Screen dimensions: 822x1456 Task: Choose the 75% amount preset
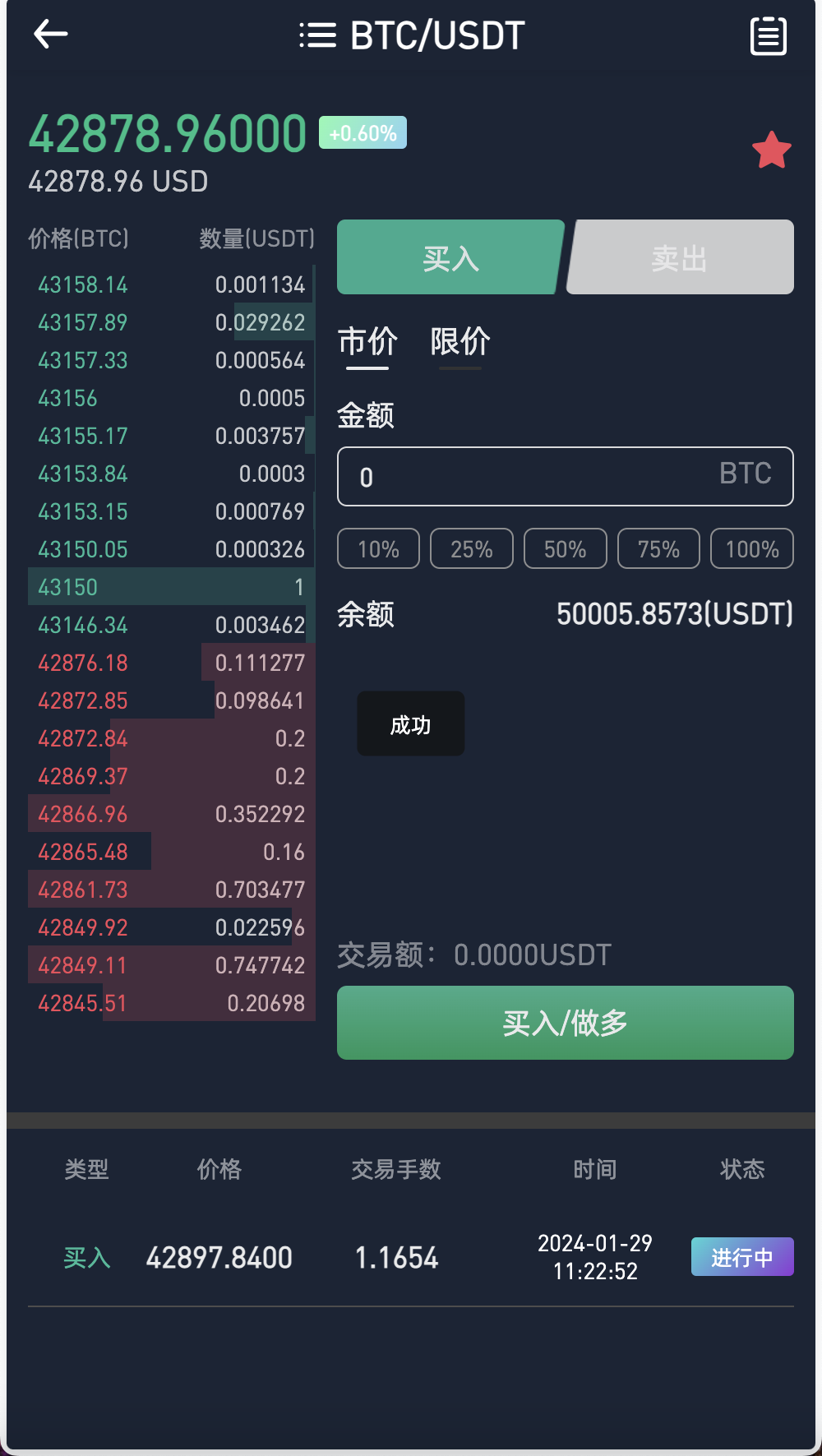tap(658, 548)
